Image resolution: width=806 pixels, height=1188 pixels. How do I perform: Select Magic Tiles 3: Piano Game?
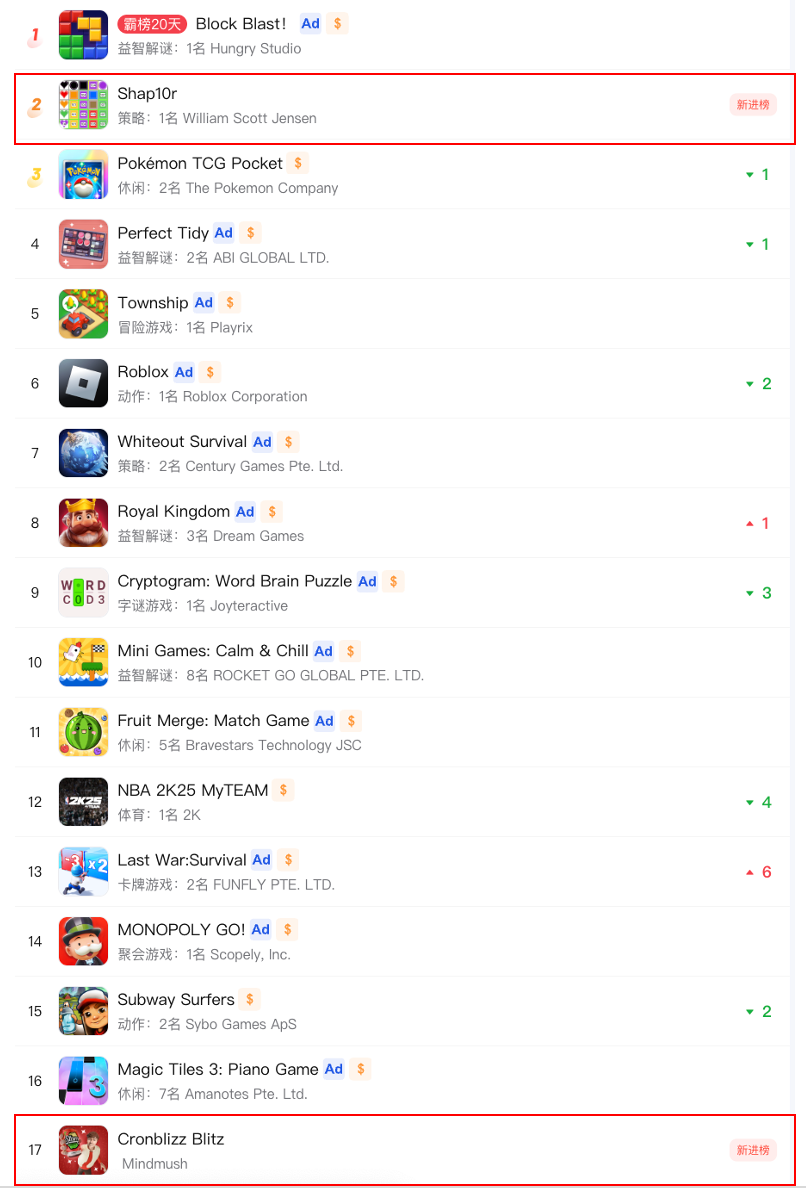pos(217,1069)
